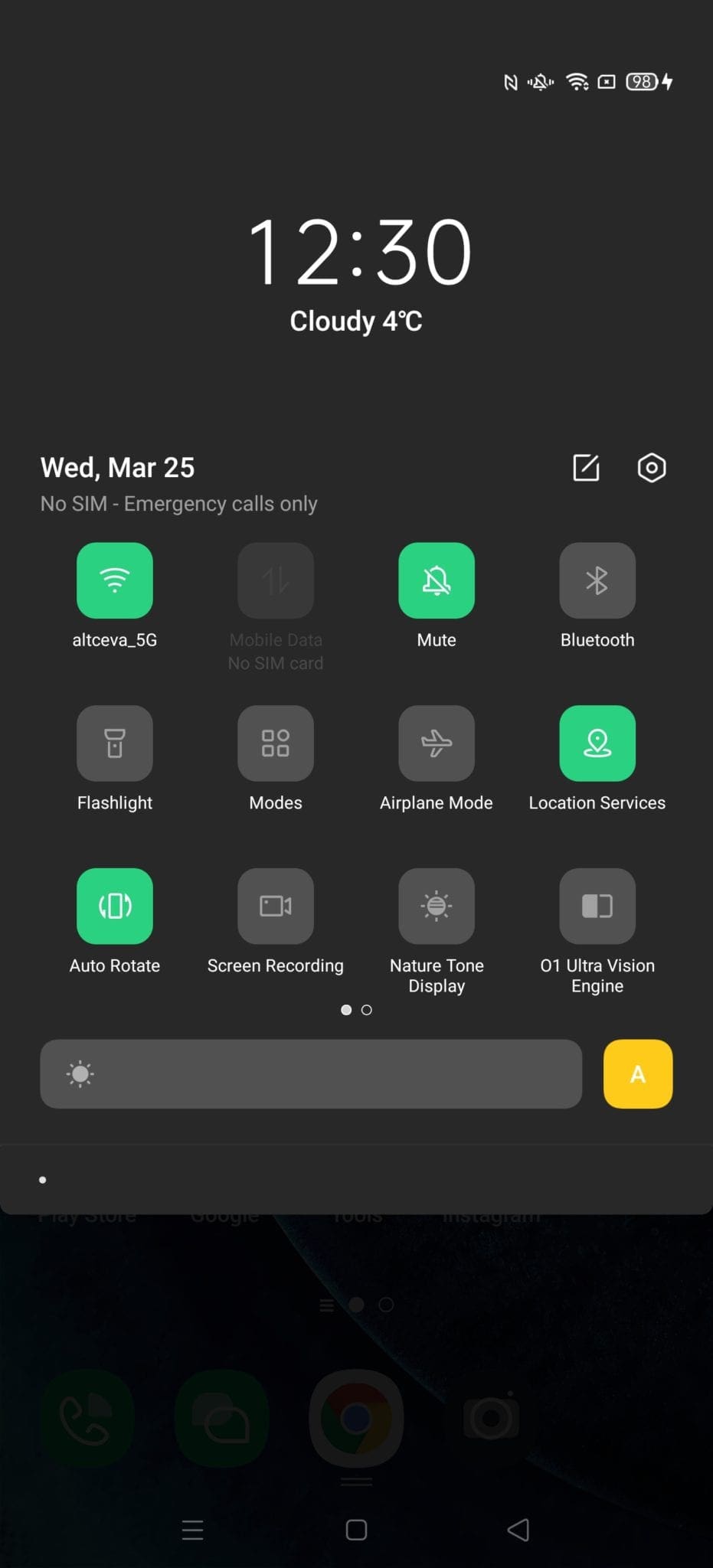713x1568 pixels.
Task: Tap the system back button
Action: (x=518, y=1530)
